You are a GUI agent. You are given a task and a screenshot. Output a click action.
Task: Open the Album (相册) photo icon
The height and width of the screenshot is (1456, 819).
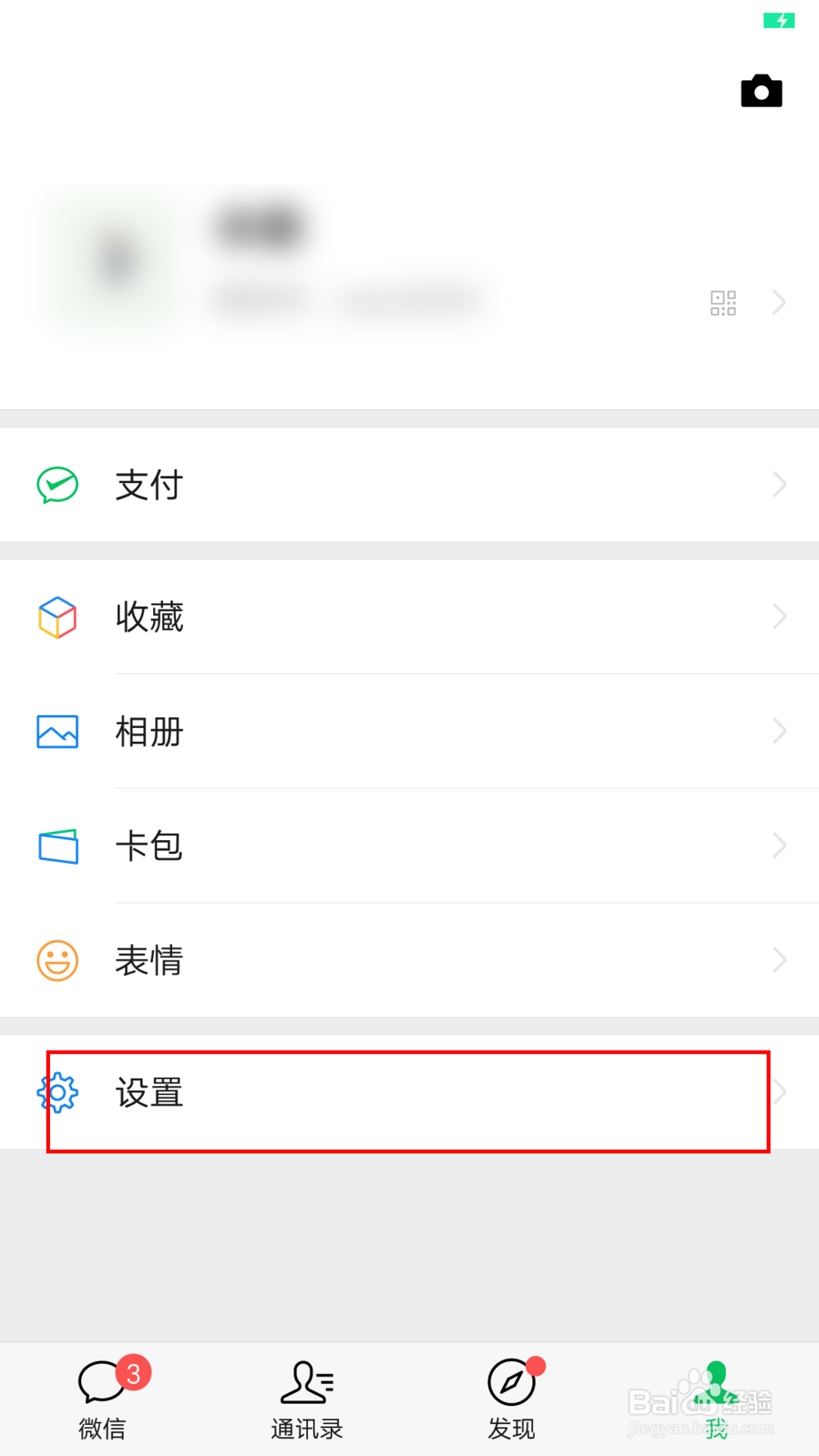57,732
